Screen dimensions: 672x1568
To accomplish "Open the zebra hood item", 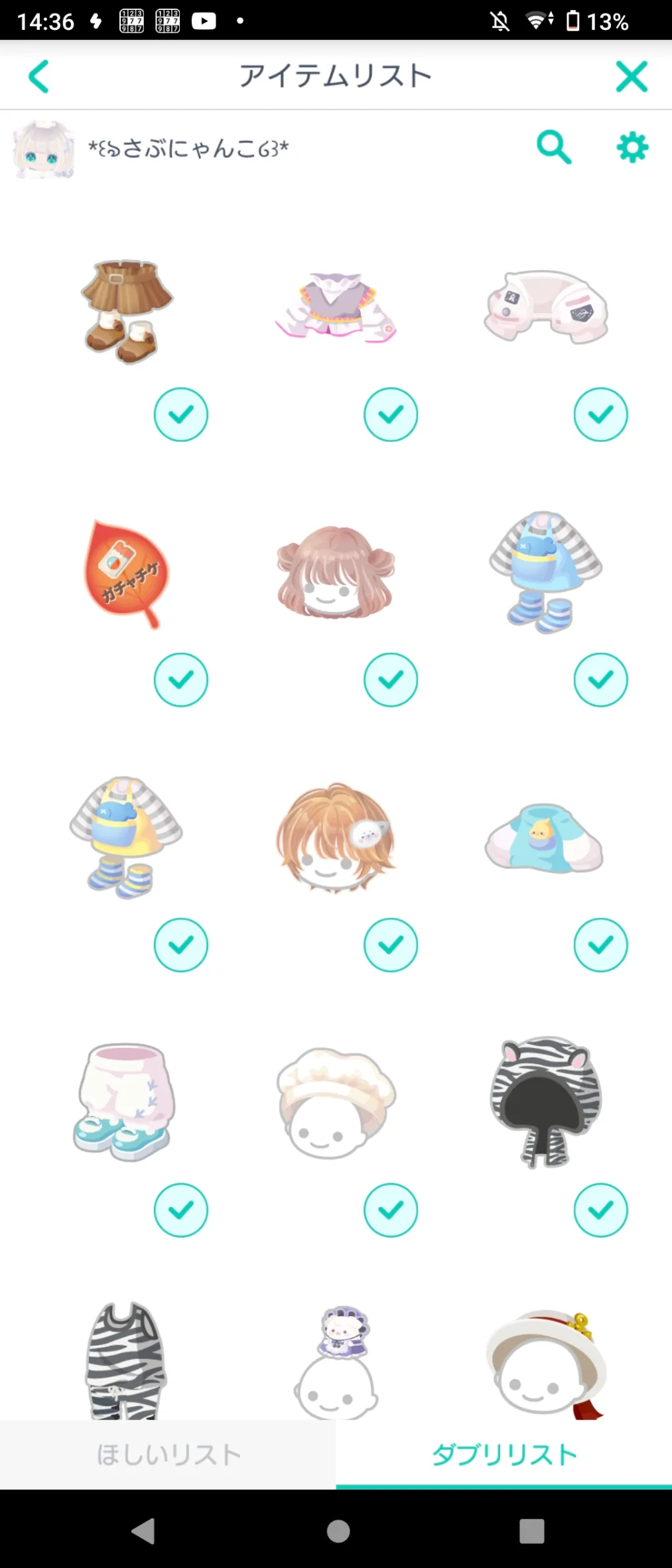I will coord(545,1102).
